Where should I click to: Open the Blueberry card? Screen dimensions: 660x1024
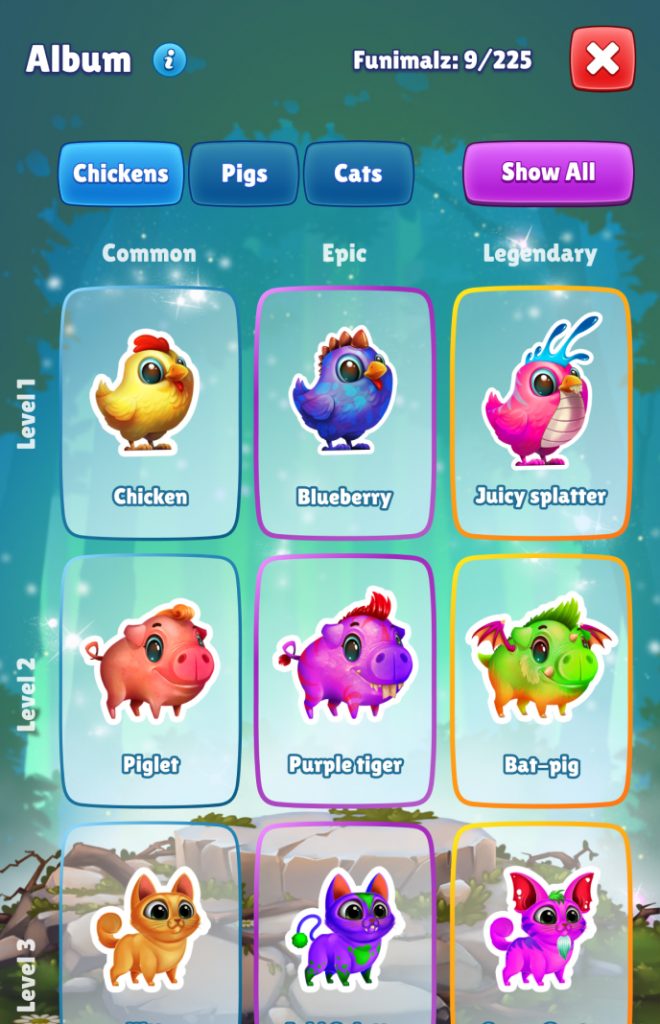point(344,412)
